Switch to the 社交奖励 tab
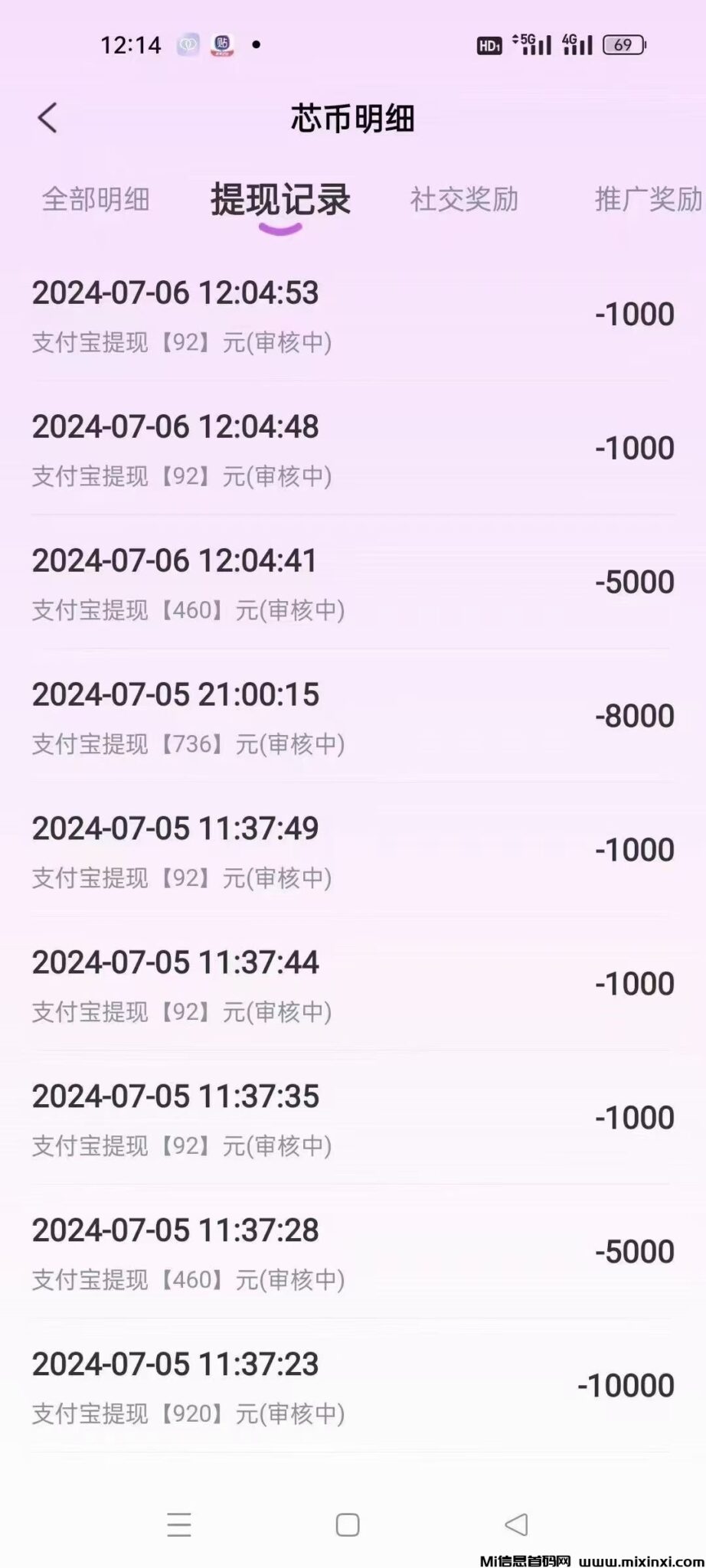The height and width of the screenshot is (1568, 706). tap(465, 201)
